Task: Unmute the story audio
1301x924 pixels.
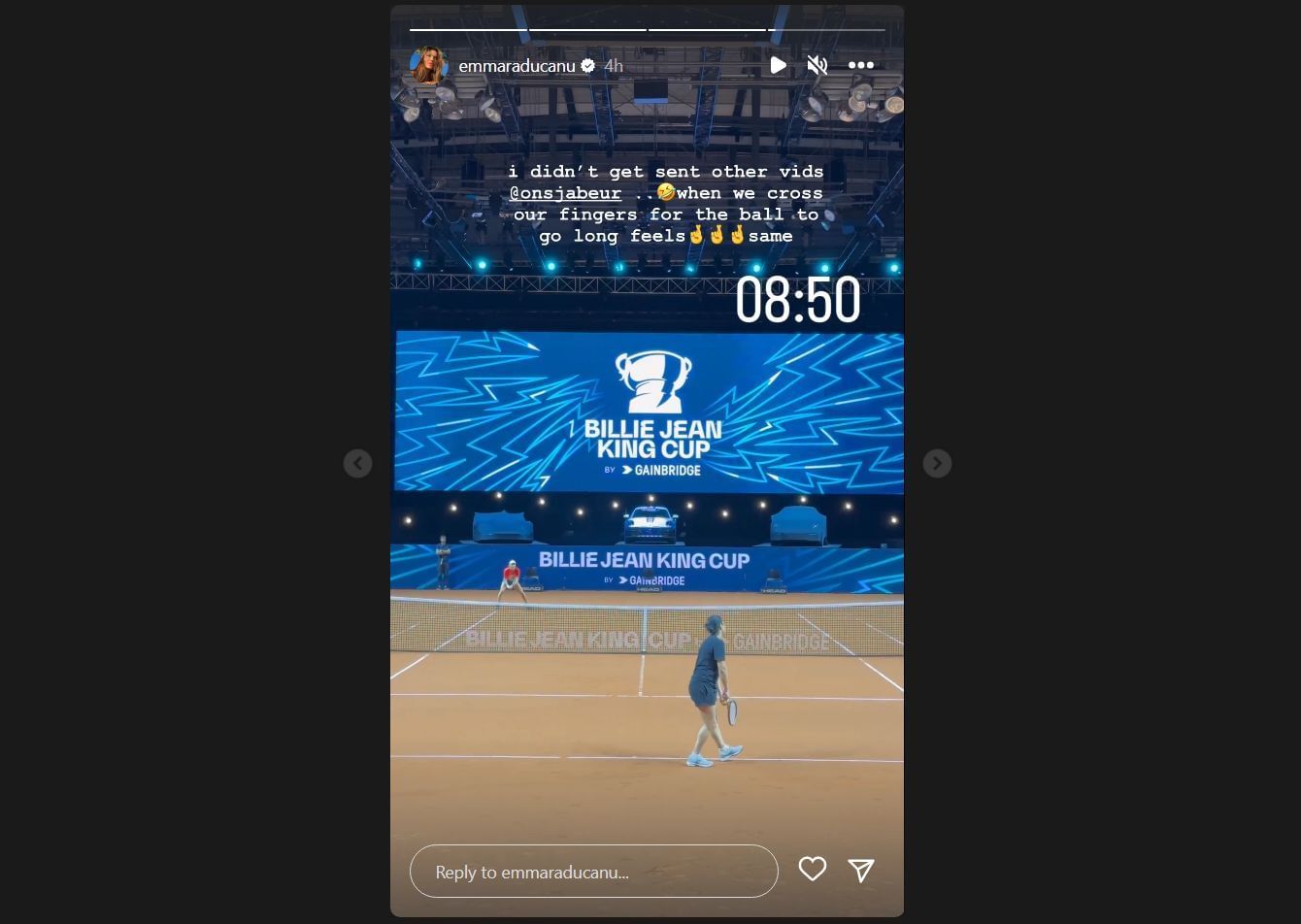Action: 817,65
